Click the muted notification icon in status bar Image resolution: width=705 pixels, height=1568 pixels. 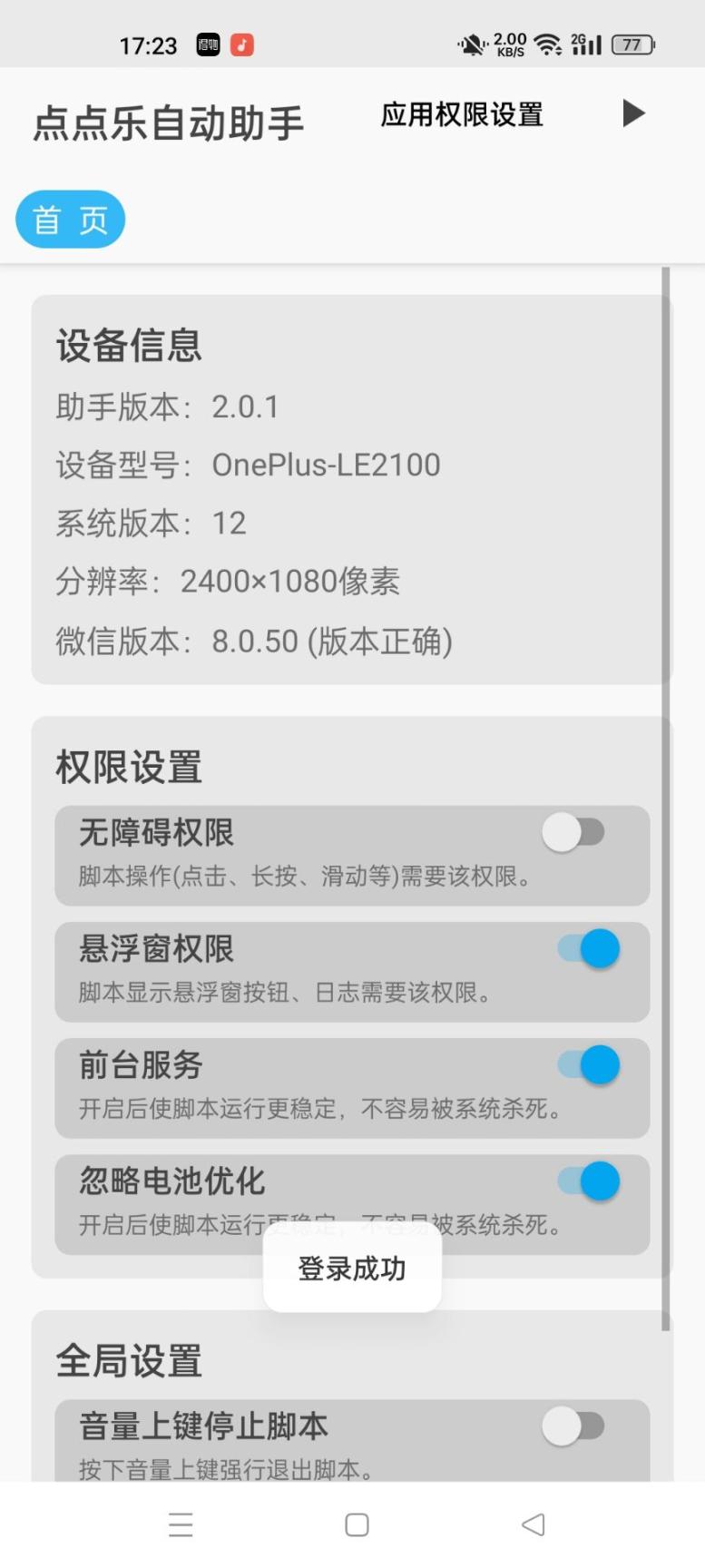(471, 44)
